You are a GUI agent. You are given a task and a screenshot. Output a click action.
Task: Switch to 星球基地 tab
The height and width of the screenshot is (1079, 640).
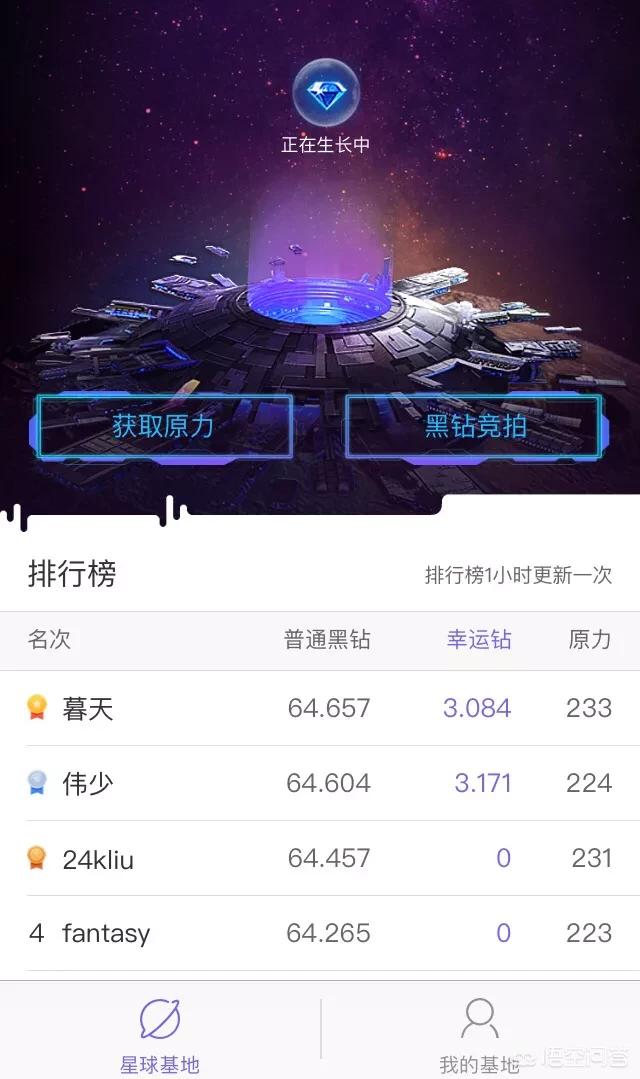160,1034
